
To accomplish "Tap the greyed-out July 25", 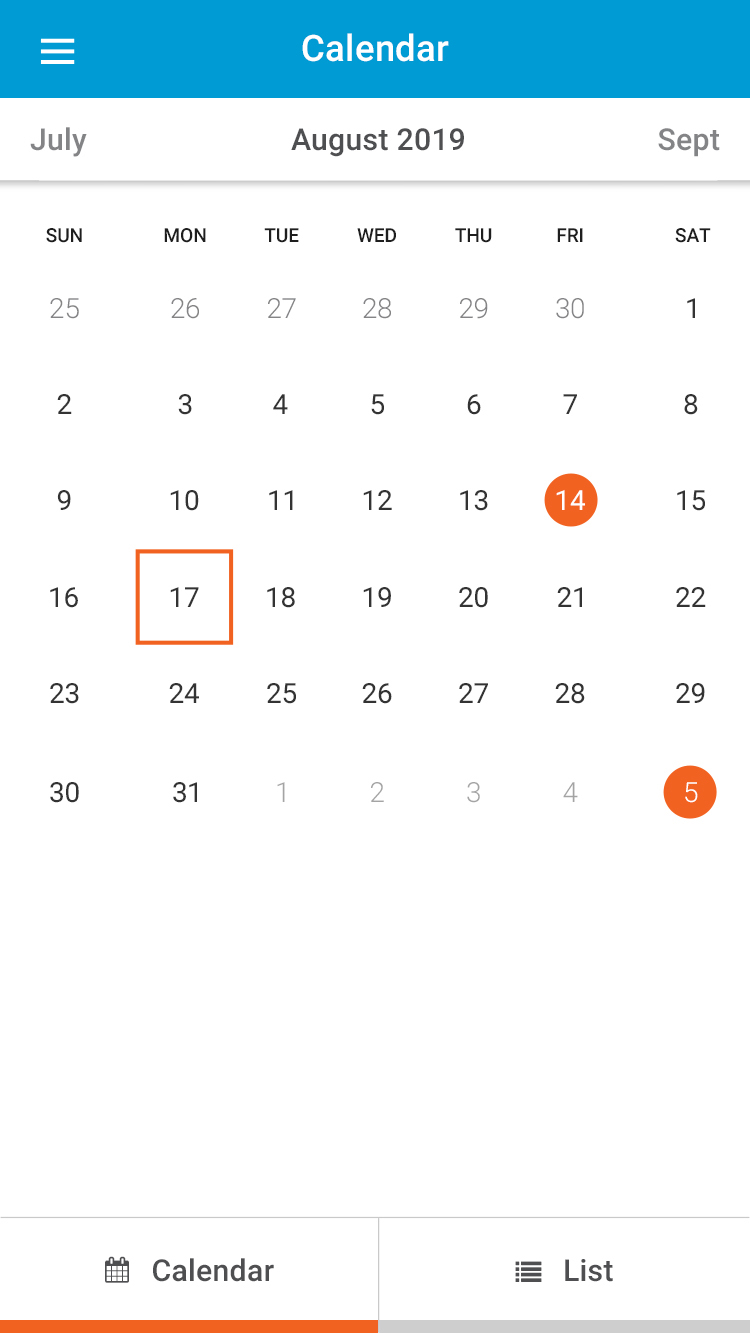I will click(64, 308).
